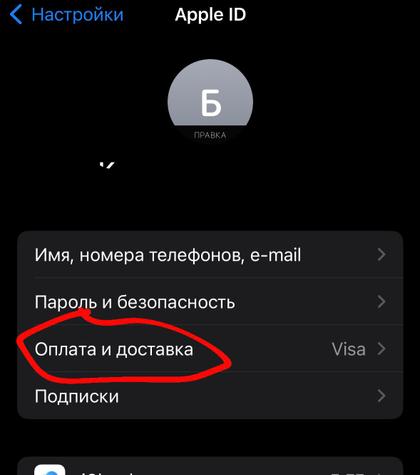This screenshot has width=420, height=475.
Task: Open the Подписки row
Action: [x=210, y=396]
